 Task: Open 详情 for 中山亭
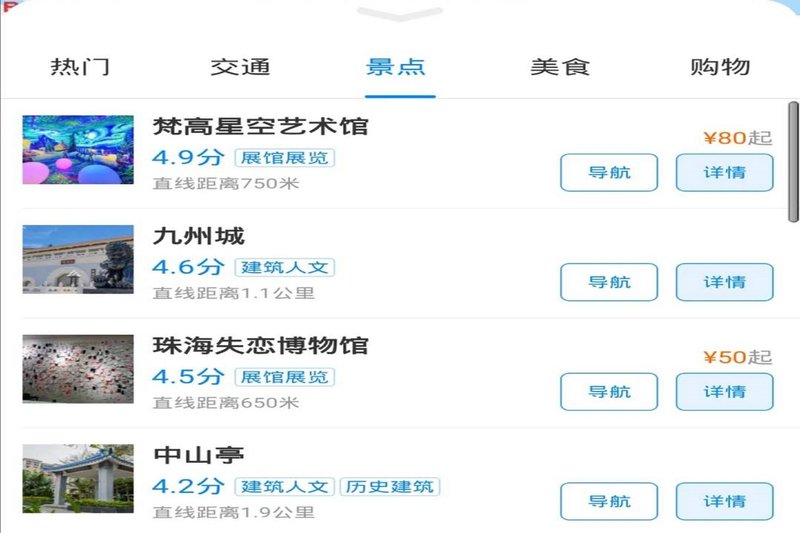click(725, 501)
